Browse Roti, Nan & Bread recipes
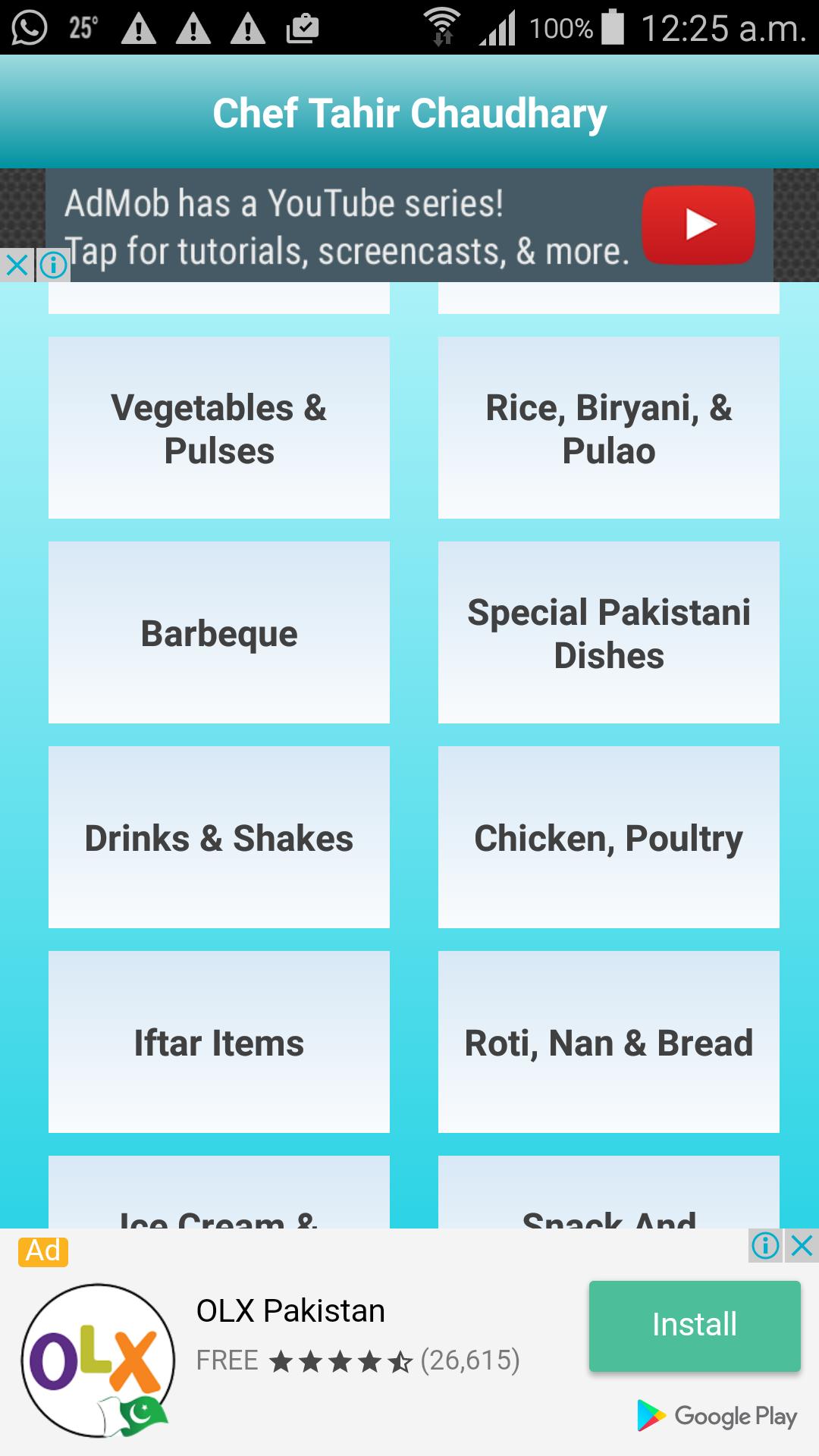The height and width of the screenshot is (1456, 819). click(x=609, y=1042)
